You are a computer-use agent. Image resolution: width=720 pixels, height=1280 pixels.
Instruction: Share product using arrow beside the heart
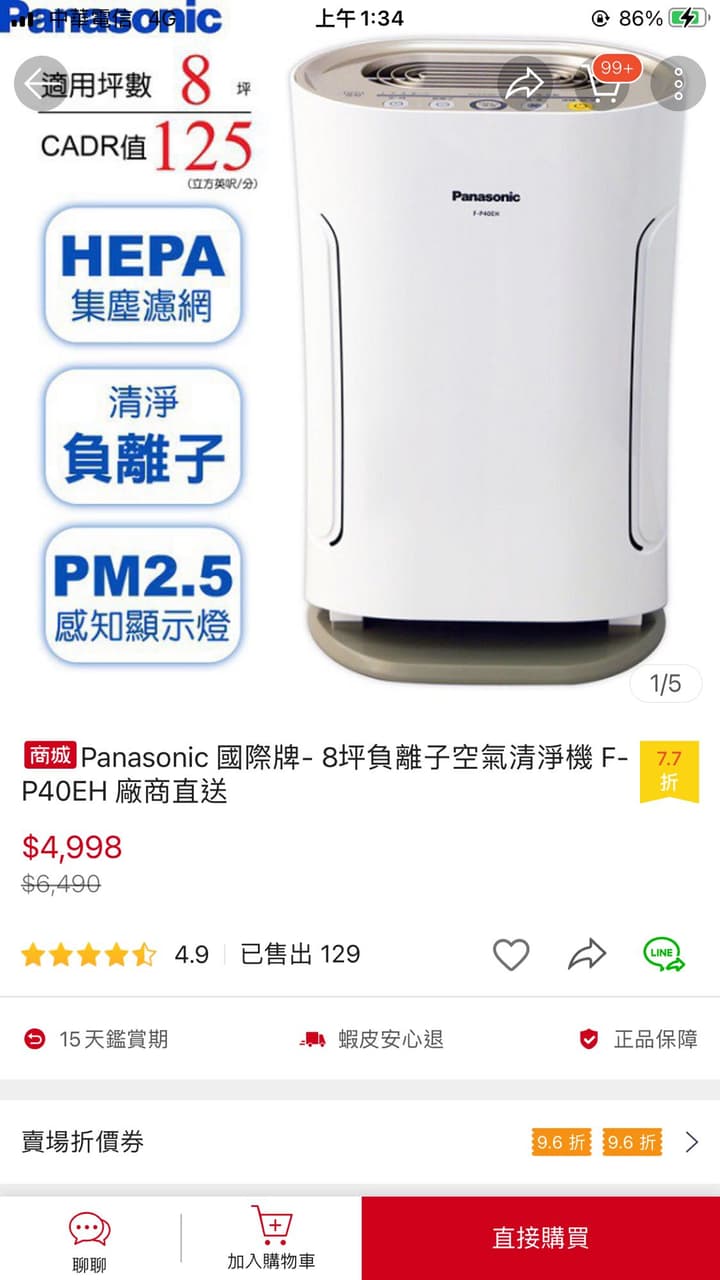(x=587, y=955)
